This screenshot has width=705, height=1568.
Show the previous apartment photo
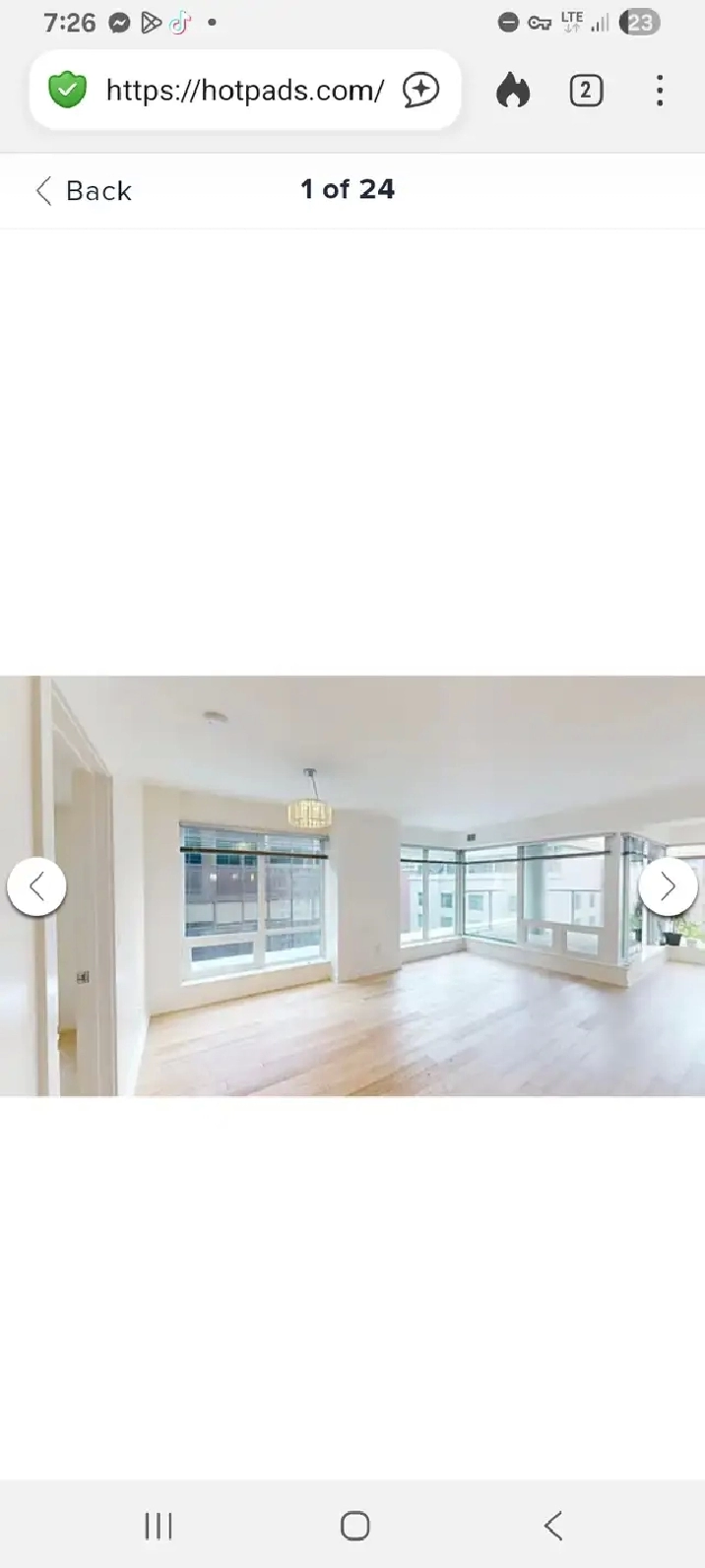(x=37, y=886)
